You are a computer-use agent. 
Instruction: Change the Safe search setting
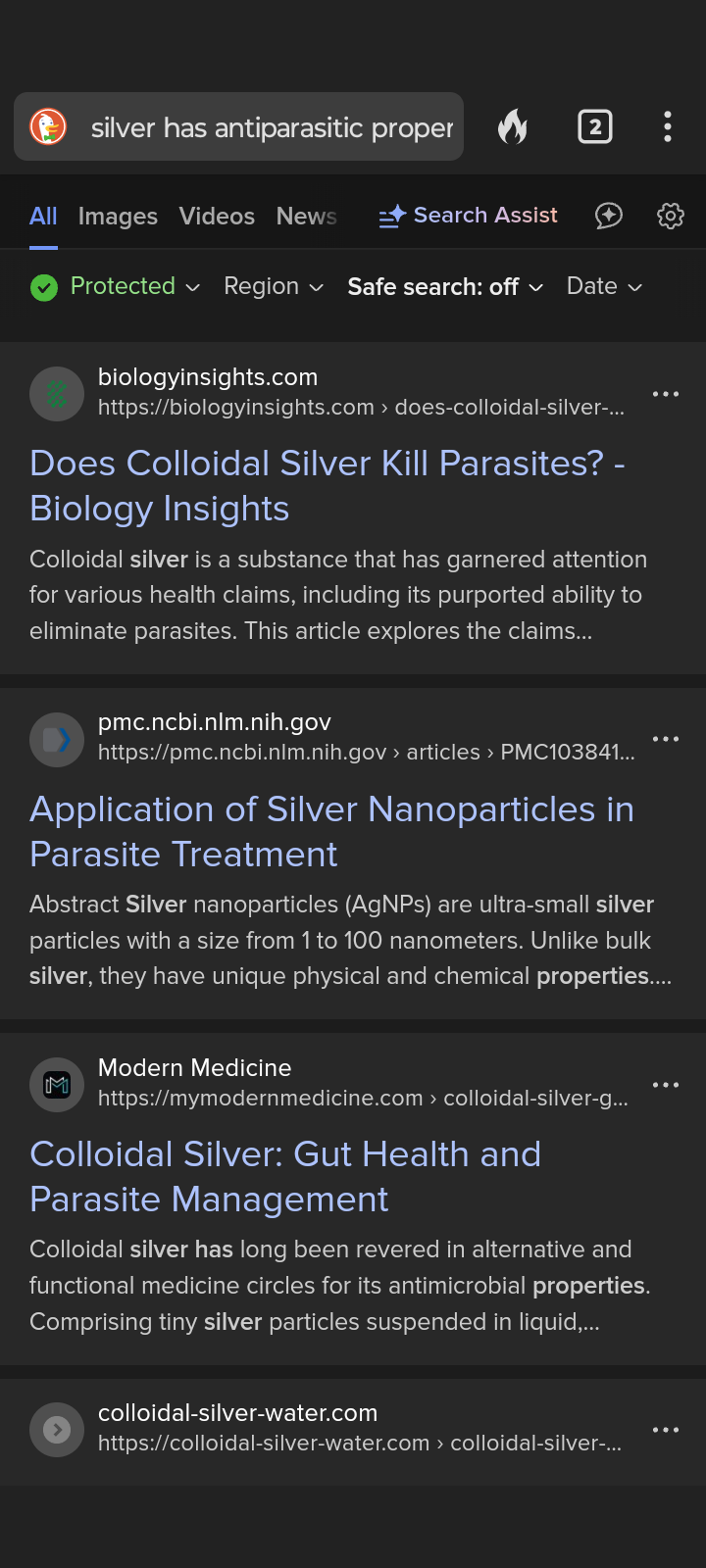tap(444, 286)
